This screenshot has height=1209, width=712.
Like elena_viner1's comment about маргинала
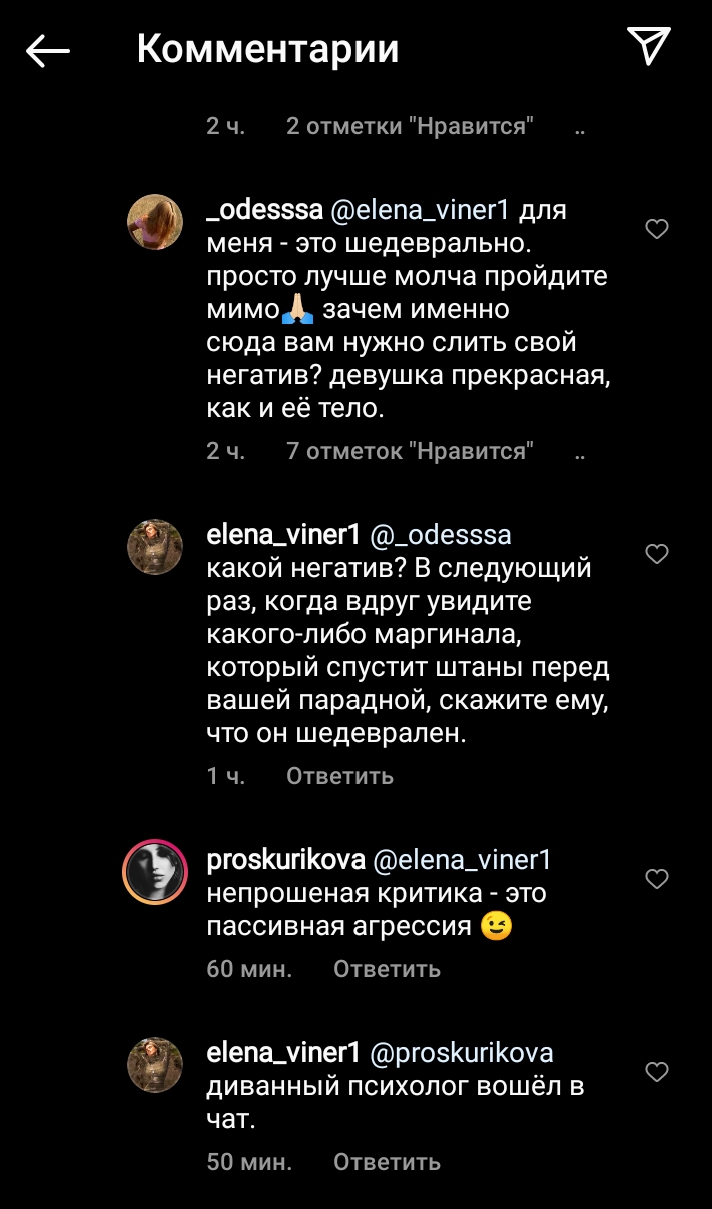[x=656, y=554]
